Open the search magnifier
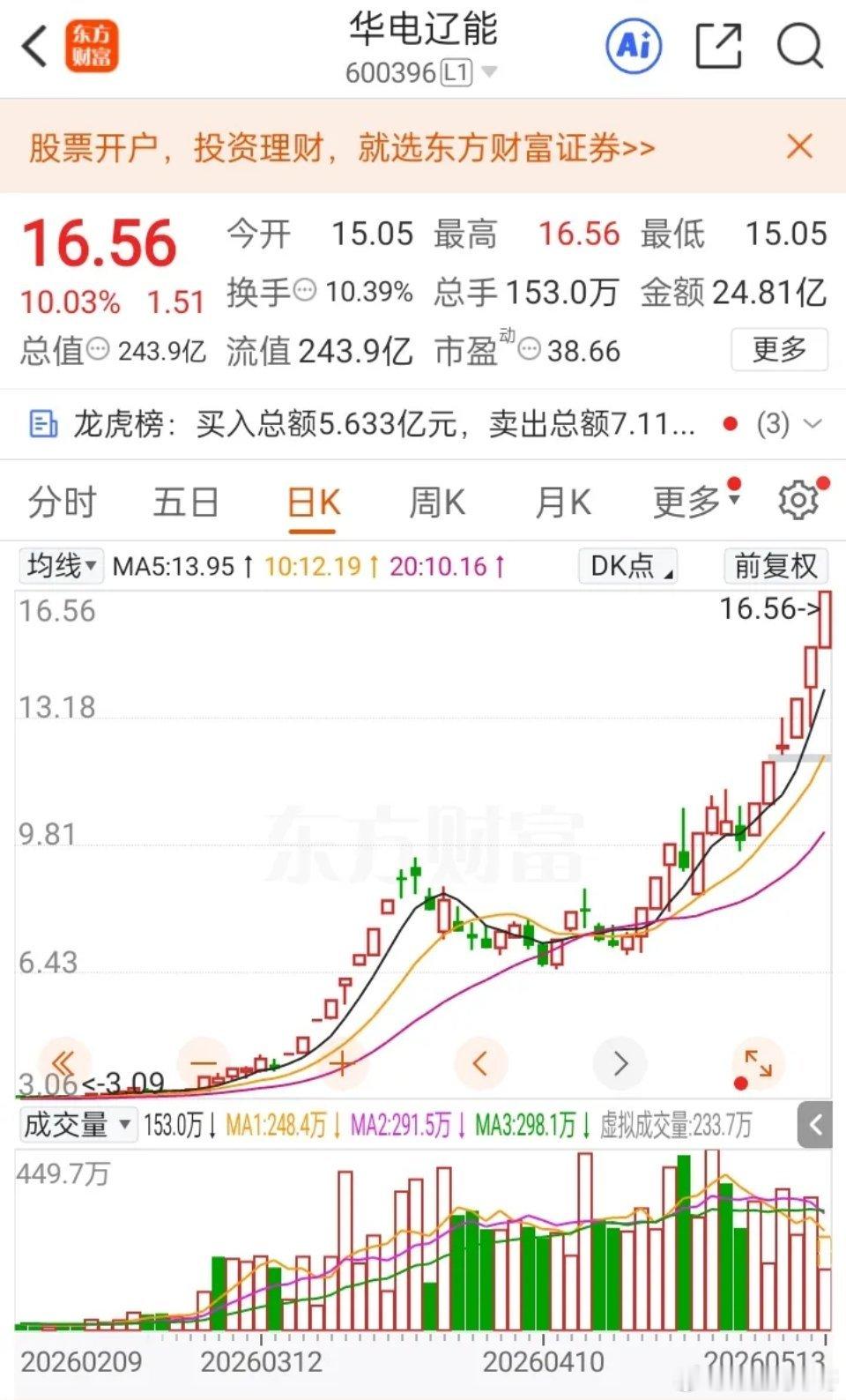The height and width of the screenshot is (1400, 846). 800,46
